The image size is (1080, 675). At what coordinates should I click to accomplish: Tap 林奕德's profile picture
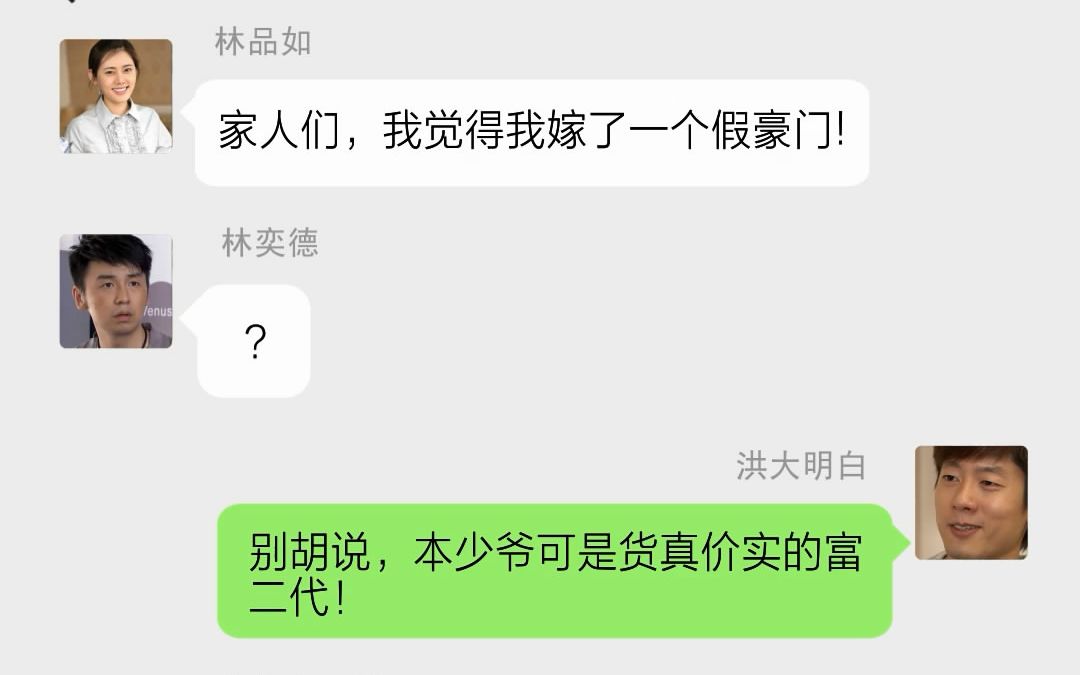pos(116,291)
